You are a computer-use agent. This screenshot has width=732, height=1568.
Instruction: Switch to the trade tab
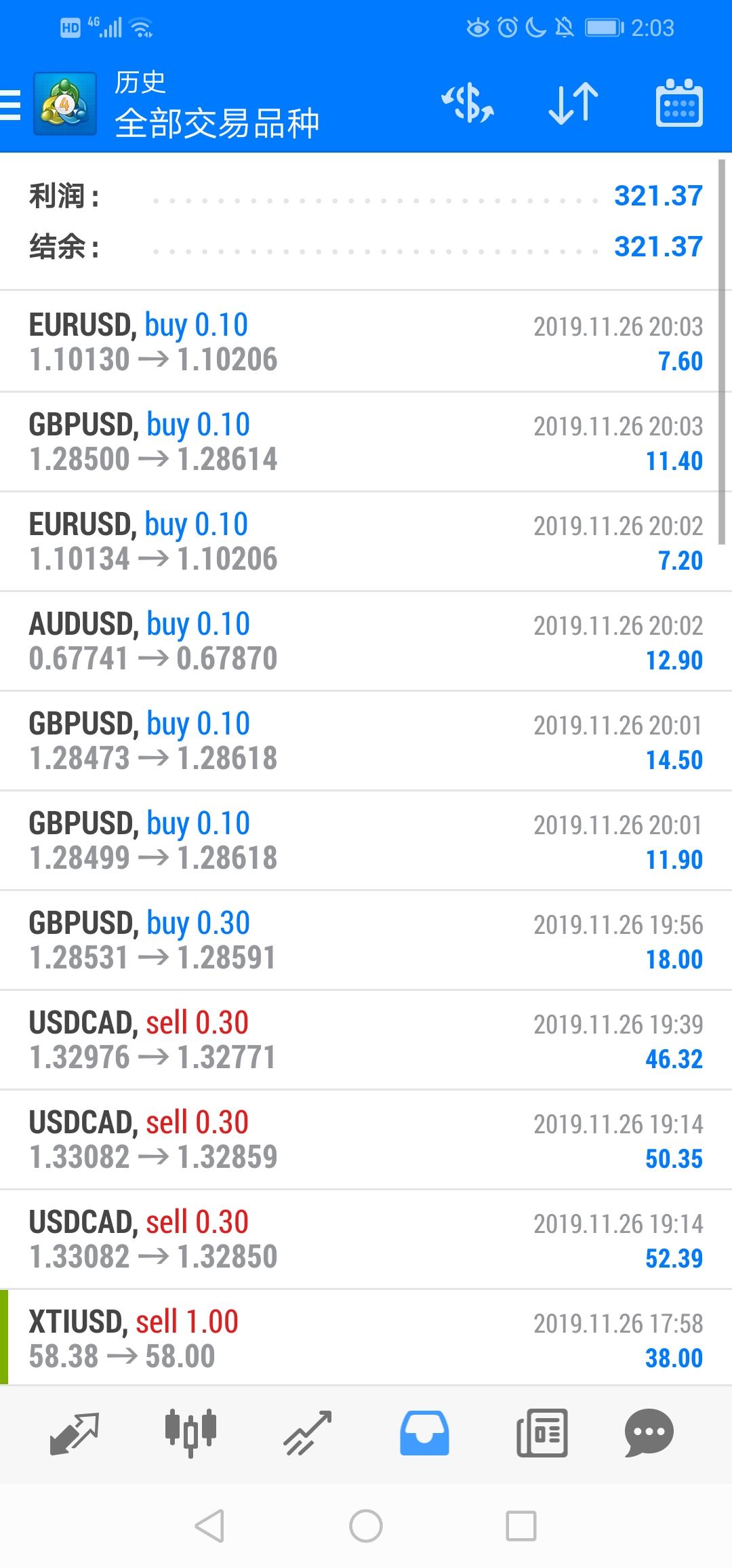pyautogui.click(x=308, y=1434)
